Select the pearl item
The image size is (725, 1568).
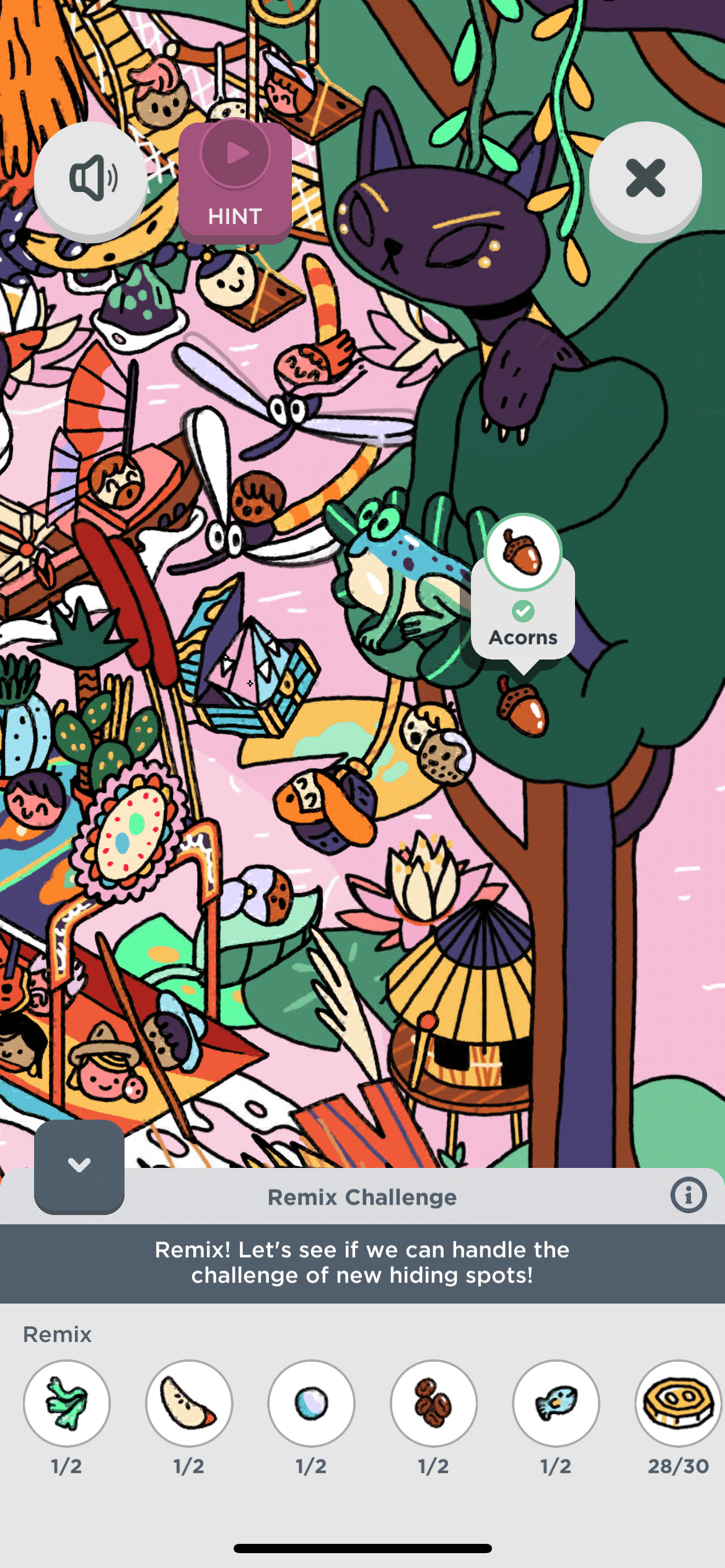coord(311,1403)
